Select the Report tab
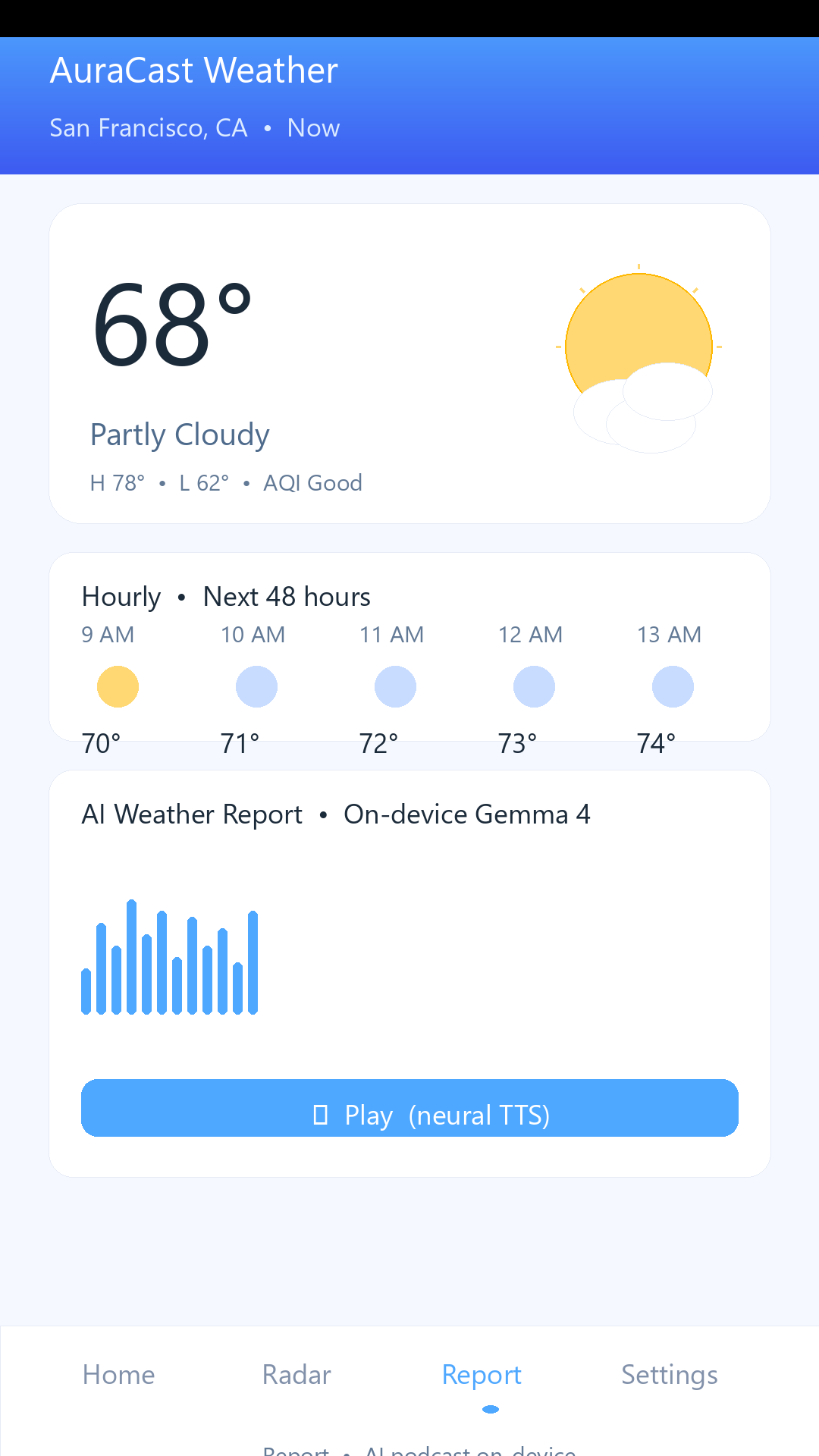Screen dimensions: 819x1456 point(482,1375)
